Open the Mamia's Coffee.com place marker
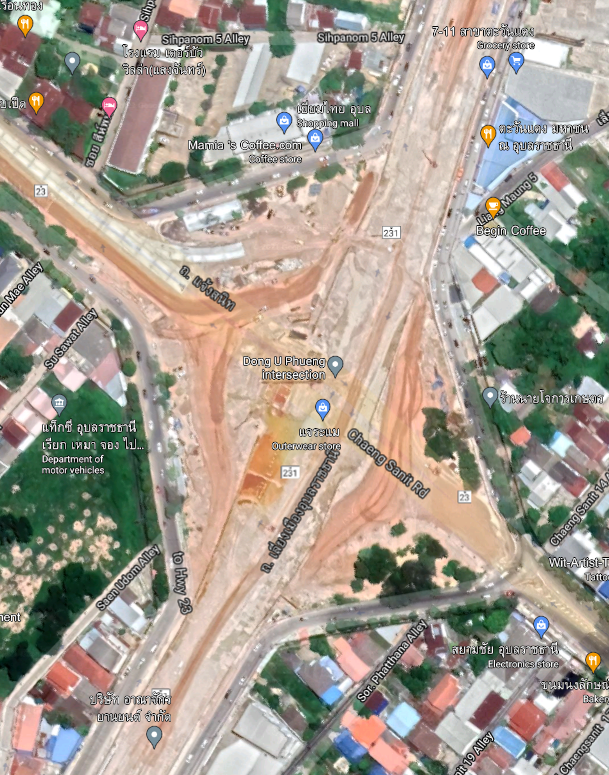Screen dimensions: 609x775 [x=315, y=138]
